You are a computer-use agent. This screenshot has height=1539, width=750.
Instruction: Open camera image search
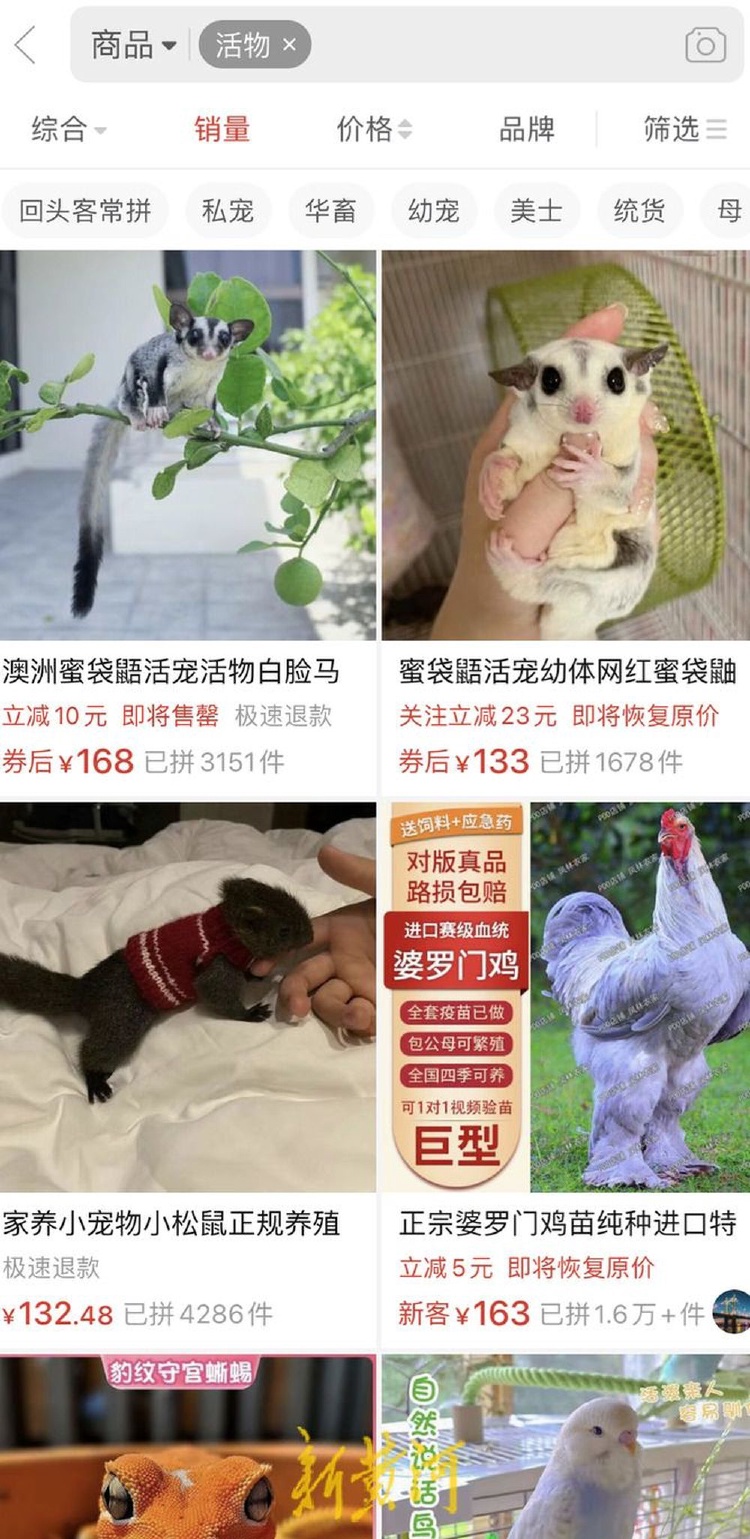click(705, 45)
